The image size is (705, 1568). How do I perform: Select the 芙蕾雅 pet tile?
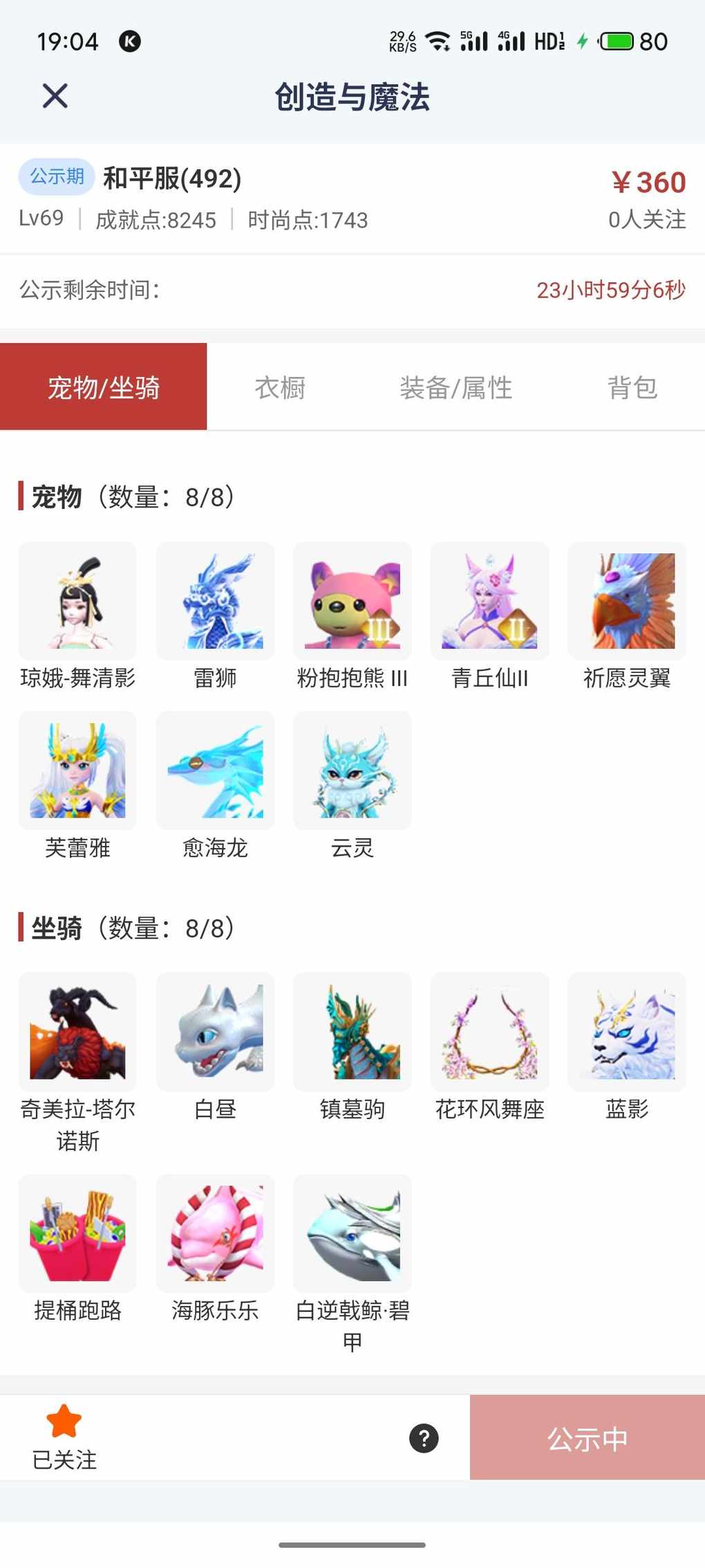[77, 771]
